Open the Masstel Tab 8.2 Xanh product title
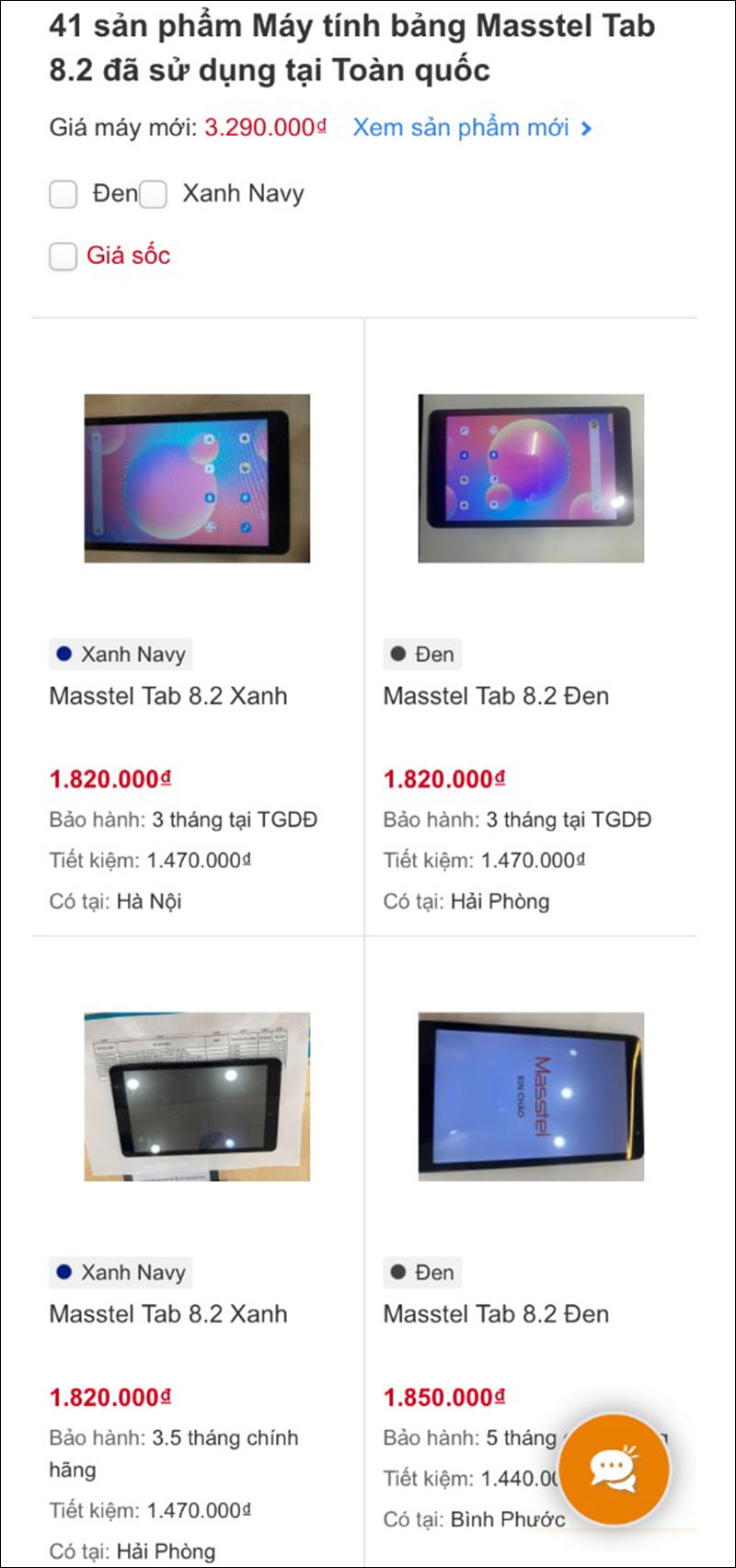 pos(167,696)
